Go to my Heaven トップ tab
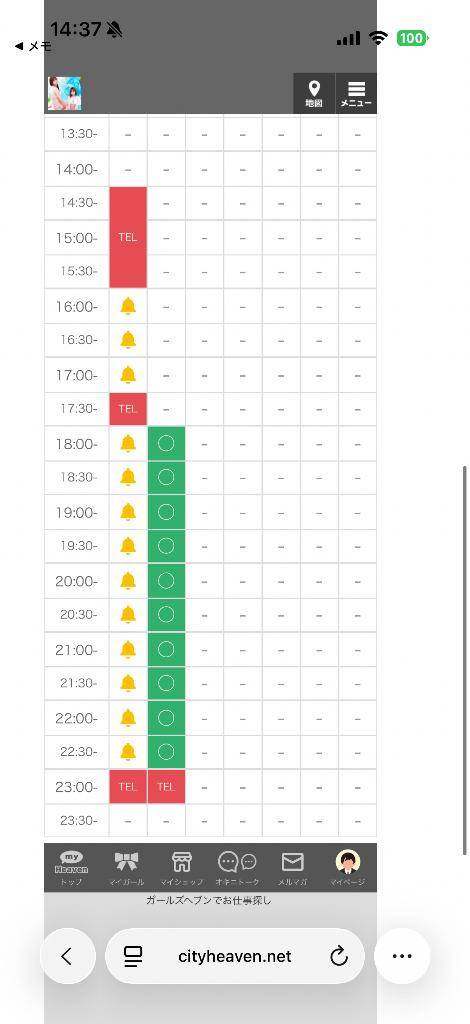 [72, 867]
